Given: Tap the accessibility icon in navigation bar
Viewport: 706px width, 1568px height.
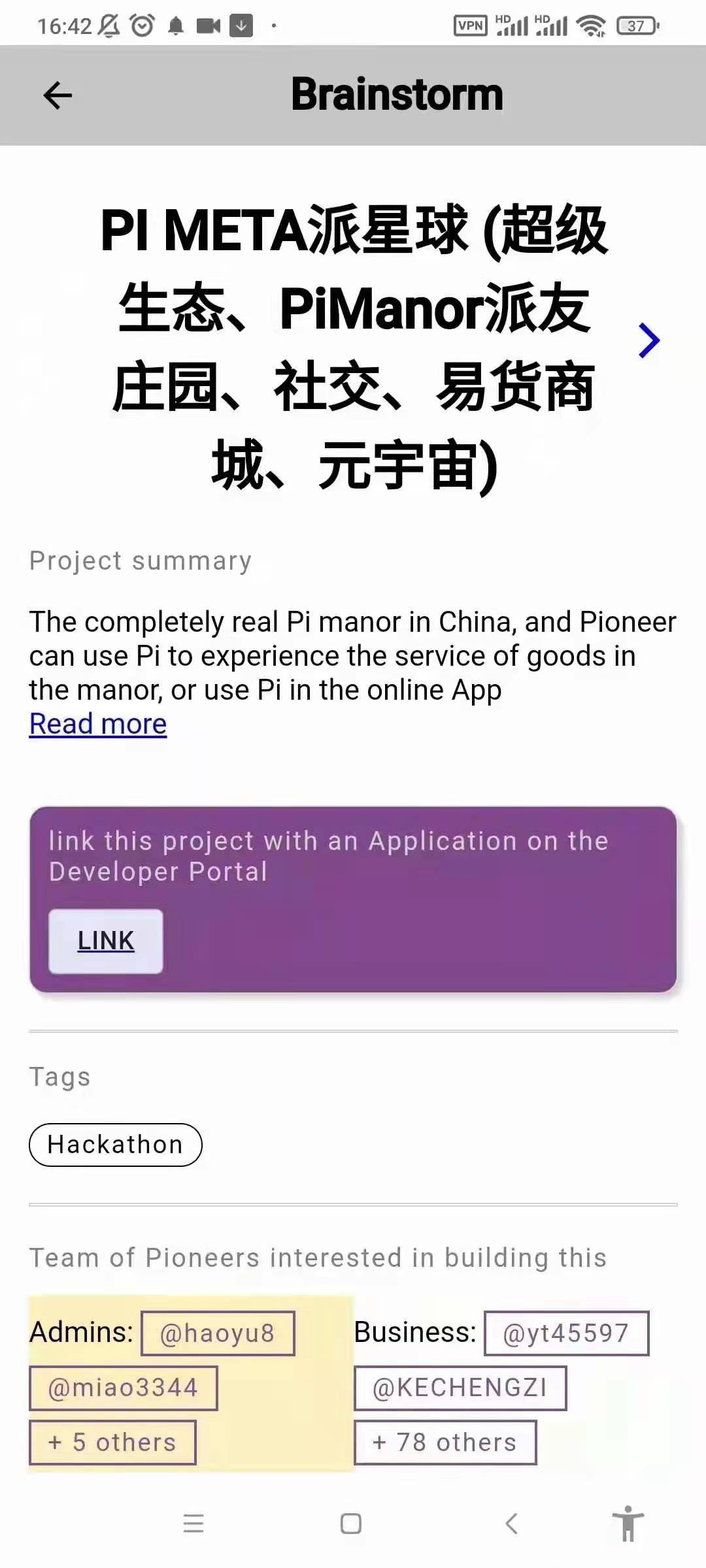Looking at the screenshot, I should 630,1524.
